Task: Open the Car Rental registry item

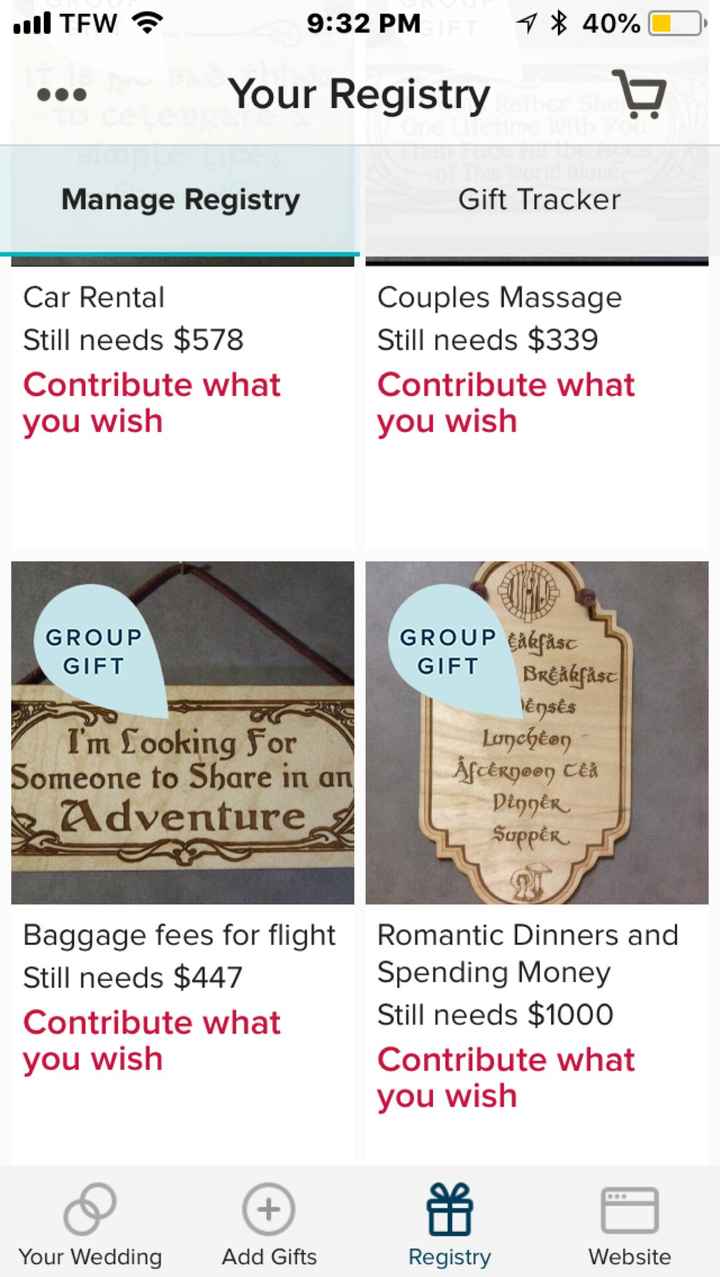Action: coord(93,297)
